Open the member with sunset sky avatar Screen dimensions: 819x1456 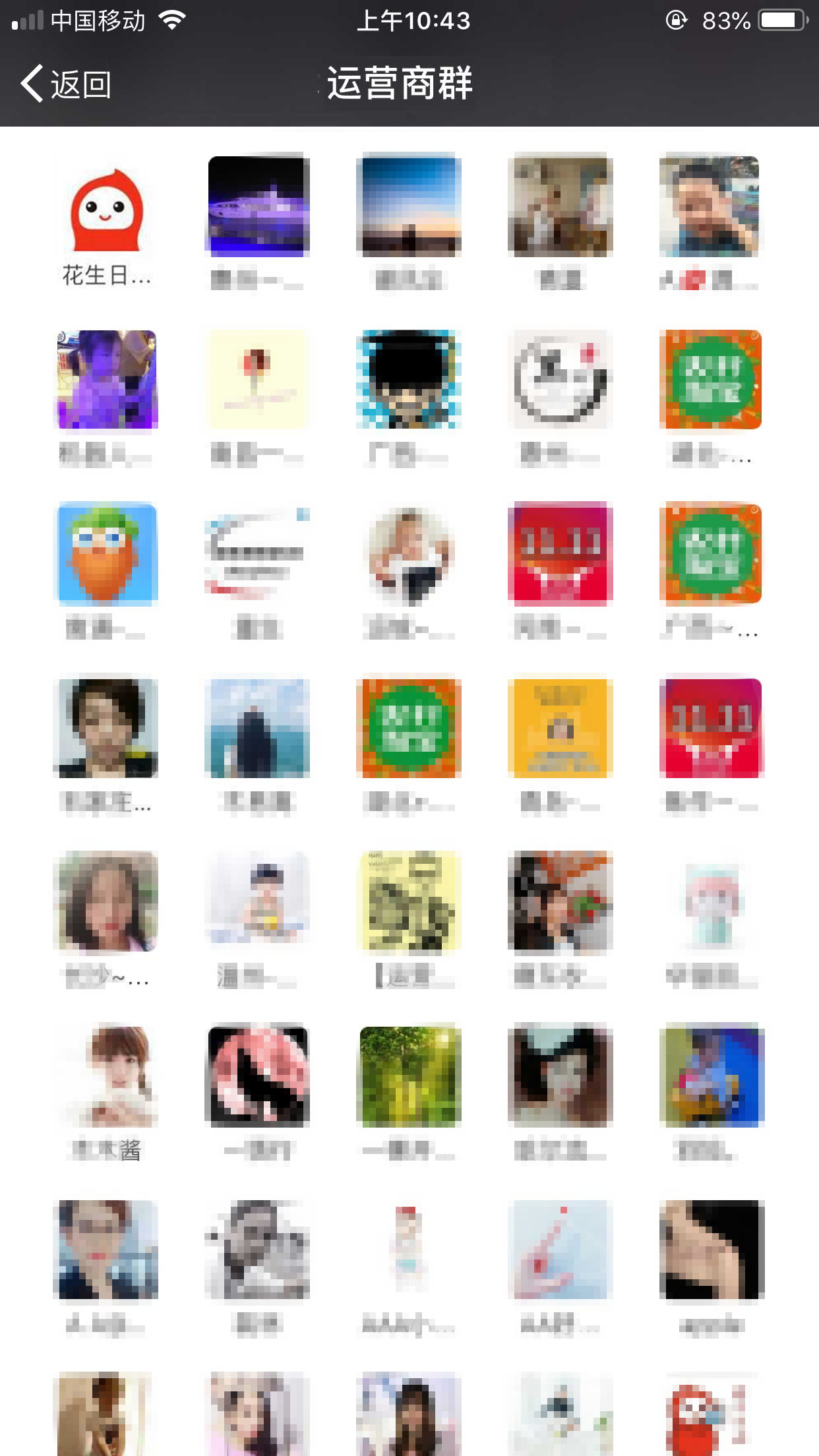point(409,206)
